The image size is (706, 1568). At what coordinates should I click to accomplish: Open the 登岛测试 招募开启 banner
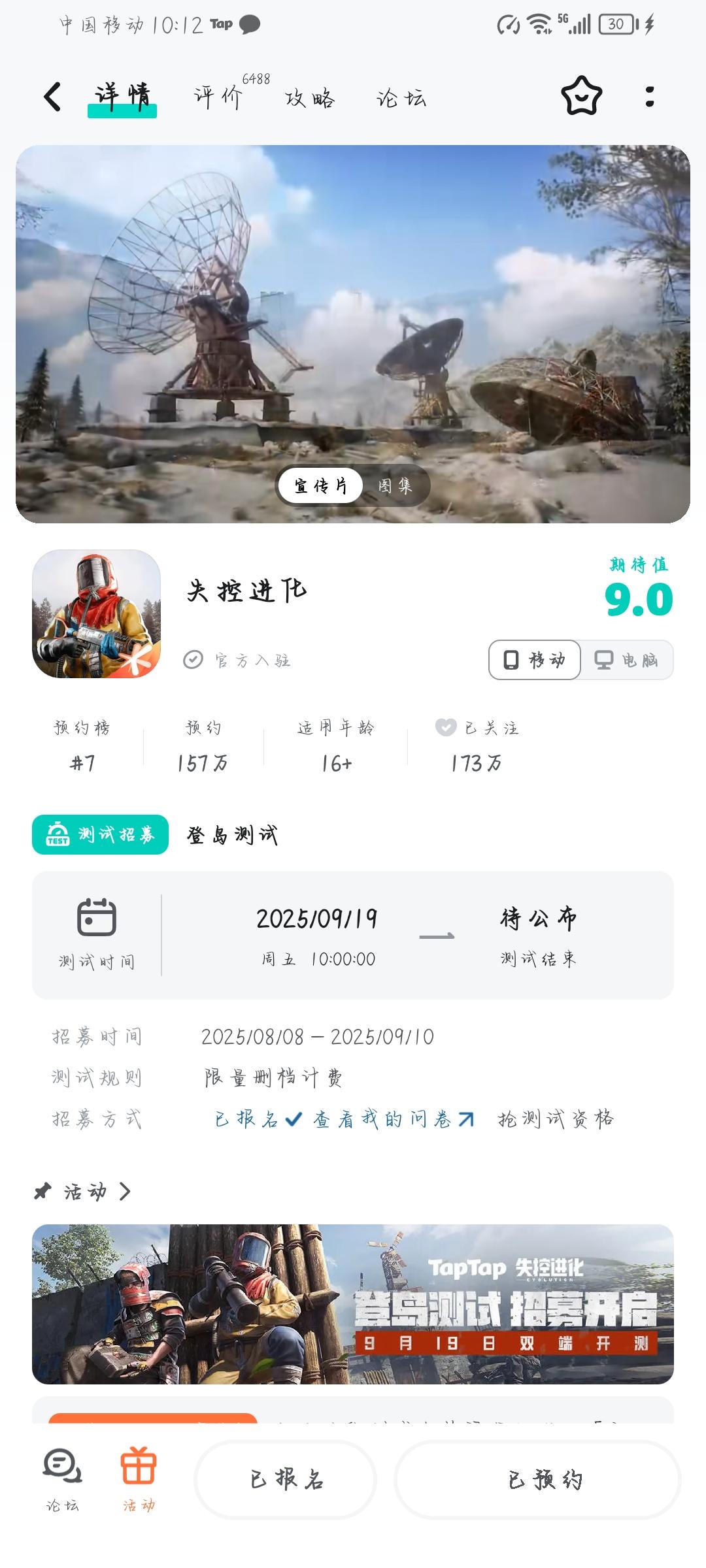click(x=353, y=1304)
